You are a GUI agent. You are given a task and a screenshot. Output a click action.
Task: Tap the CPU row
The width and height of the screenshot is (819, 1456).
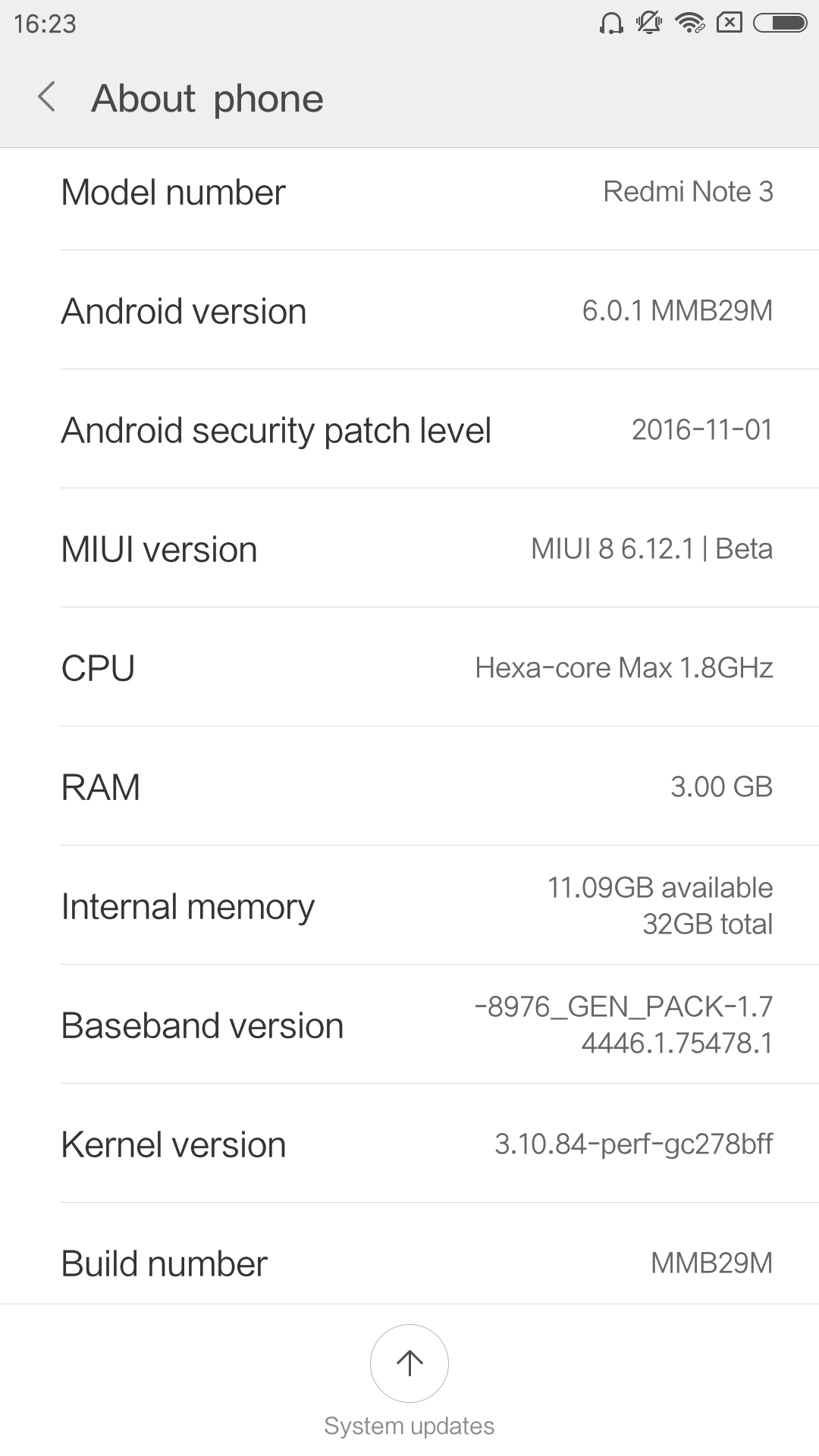409,667
